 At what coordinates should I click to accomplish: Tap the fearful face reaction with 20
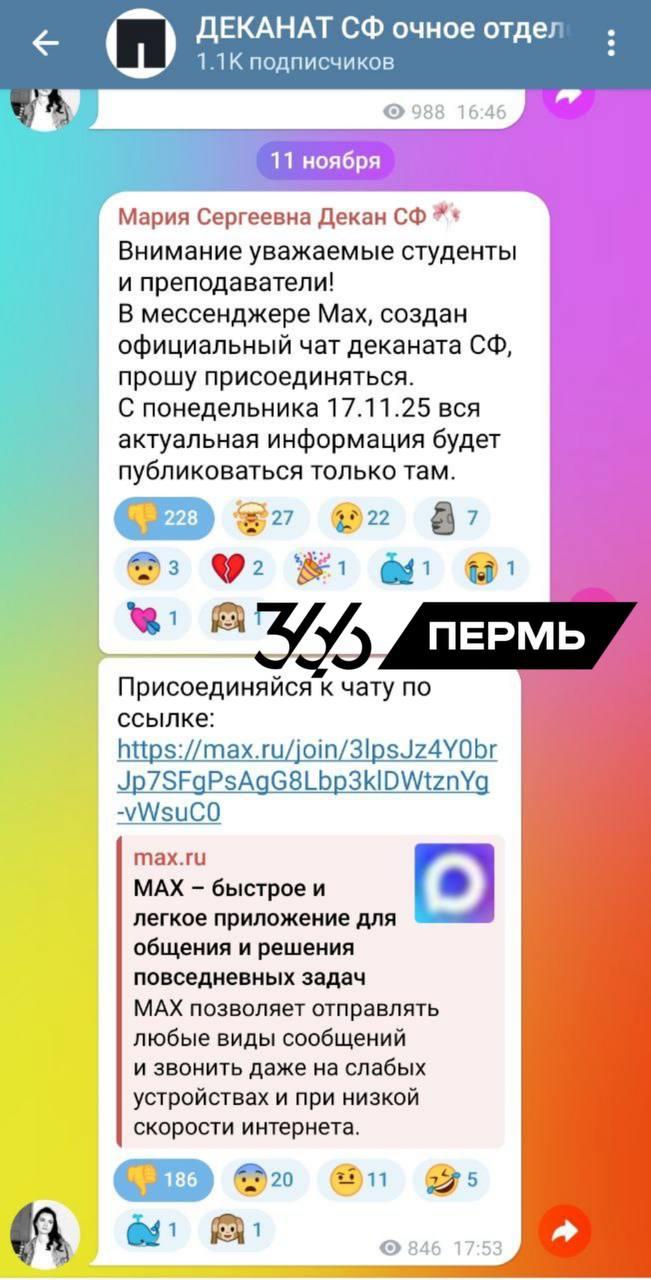click(x=264, y=1180)
